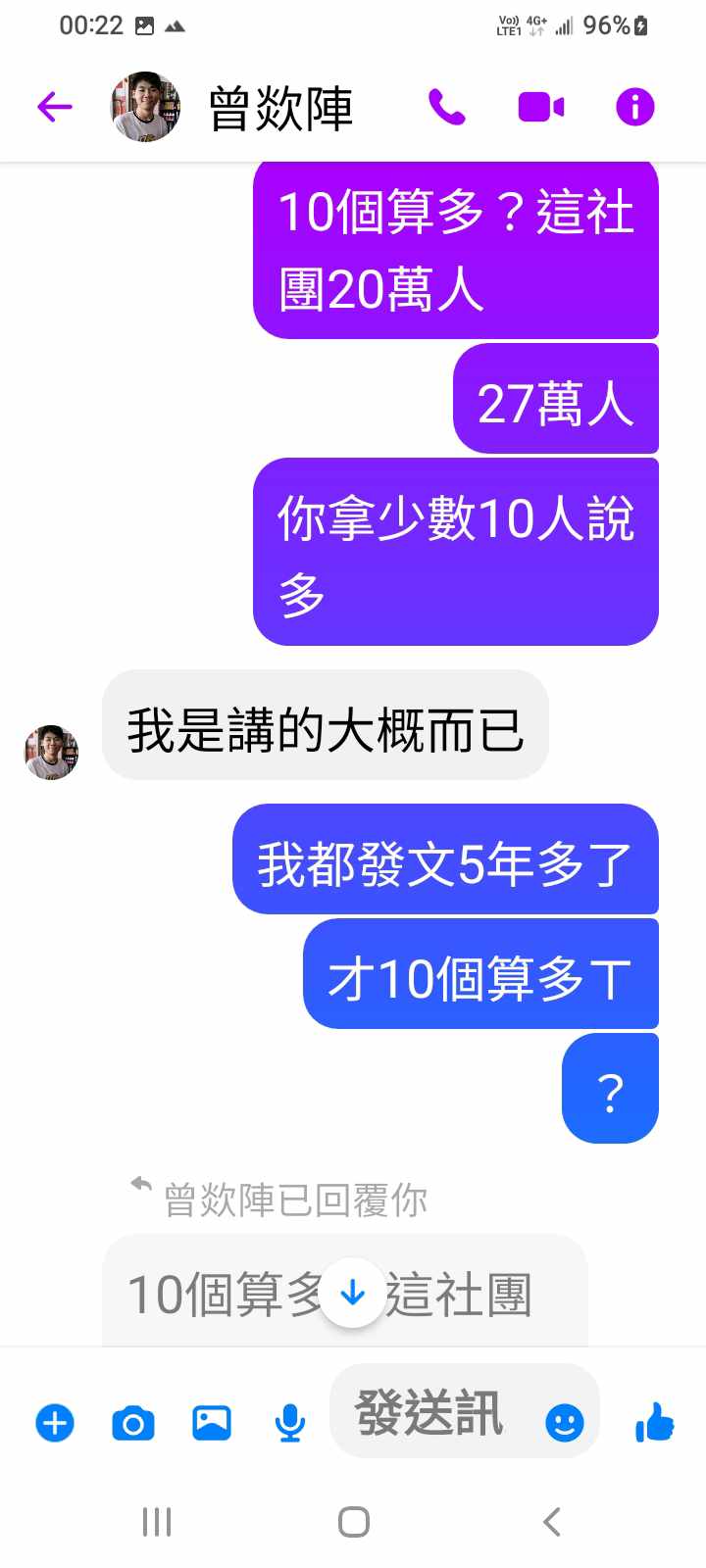Tap the Android home button
The height and width of the screenshot is (1568, 706).
point(353,1522)
